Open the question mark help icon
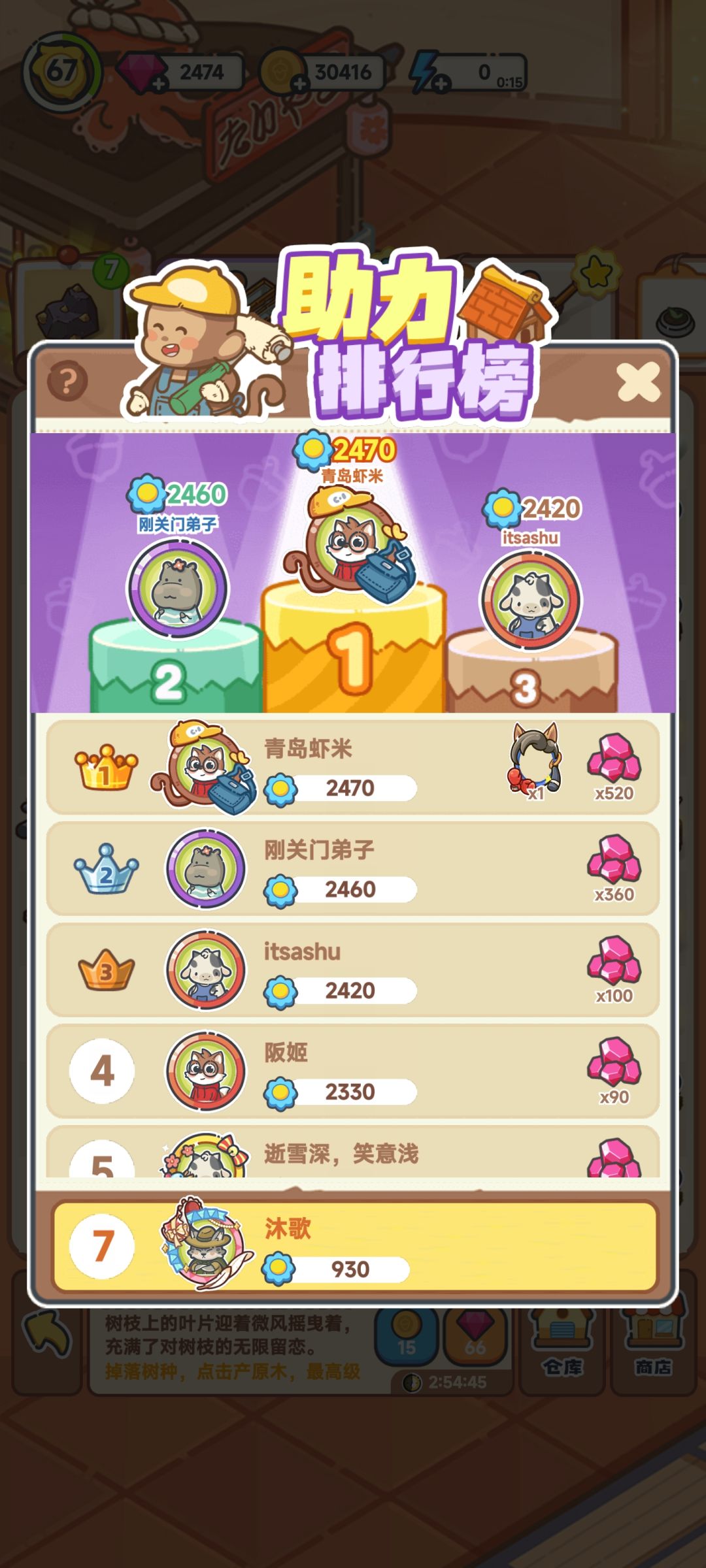The image size is (706, 1568). (67, 381)
